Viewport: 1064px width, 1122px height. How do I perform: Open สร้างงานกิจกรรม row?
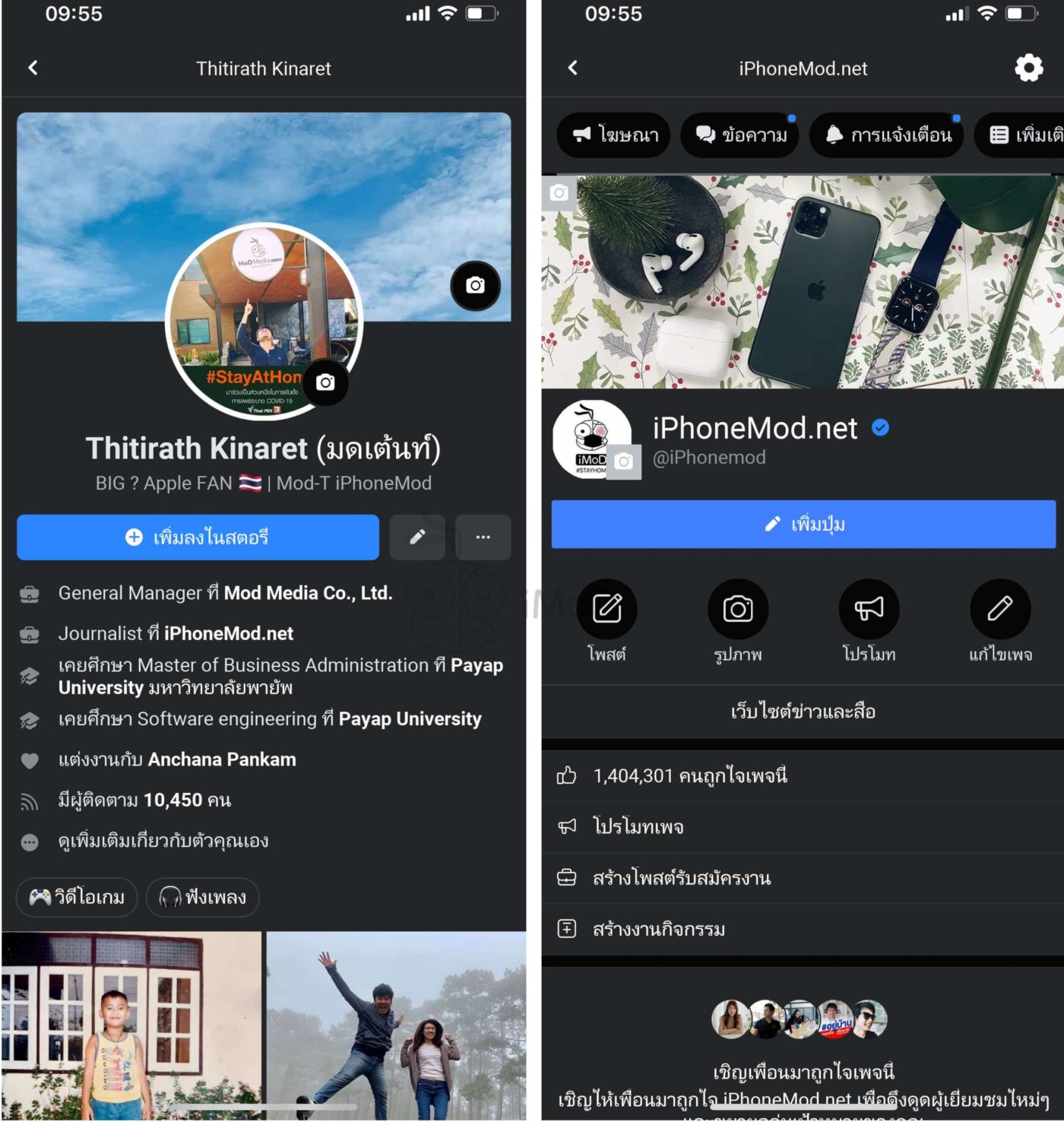tap(658, 929)
